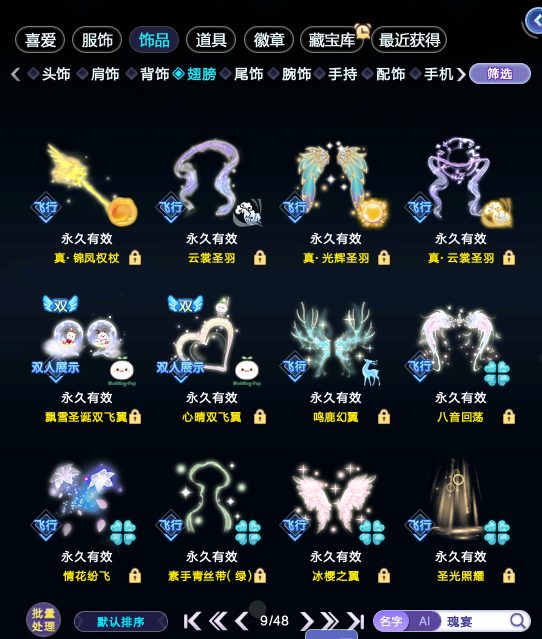Tap the 批量处理 batch button
542x639 pixels.
point(43,619)
